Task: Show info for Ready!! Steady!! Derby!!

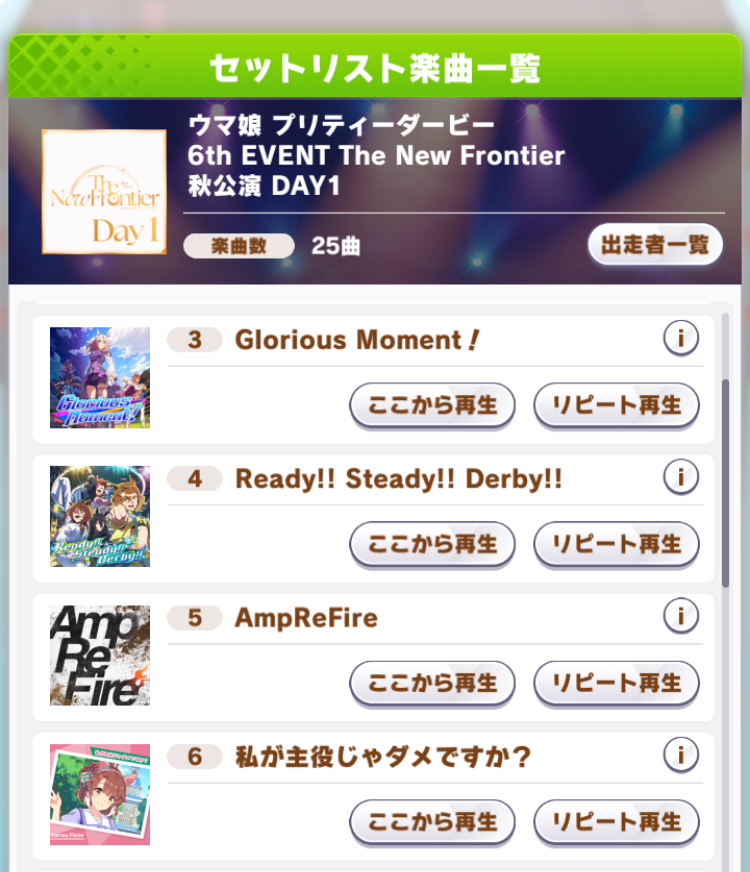Action: tap(681, 479)
